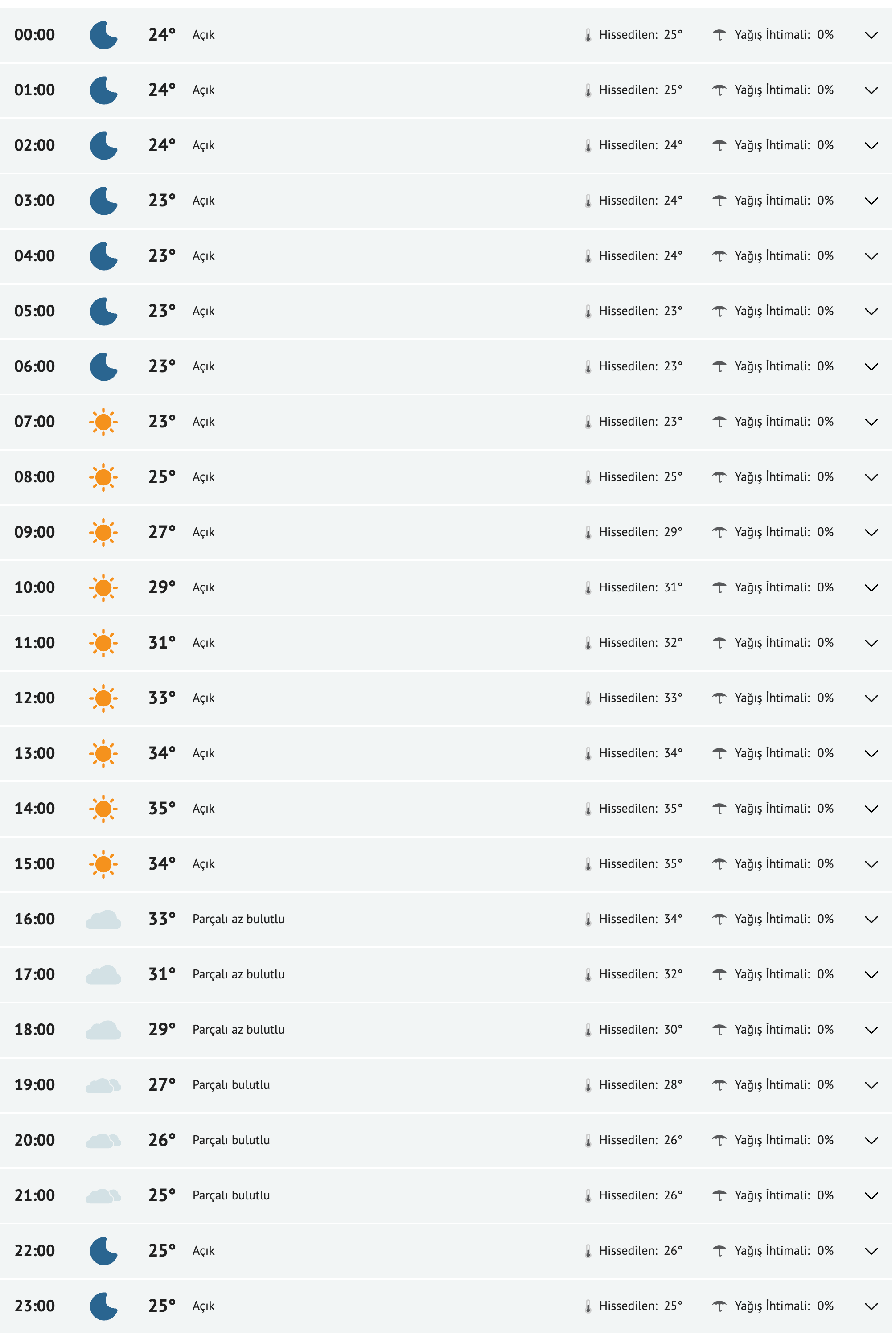Select the partly cloudy icon at 19:00

(104, 1085)
